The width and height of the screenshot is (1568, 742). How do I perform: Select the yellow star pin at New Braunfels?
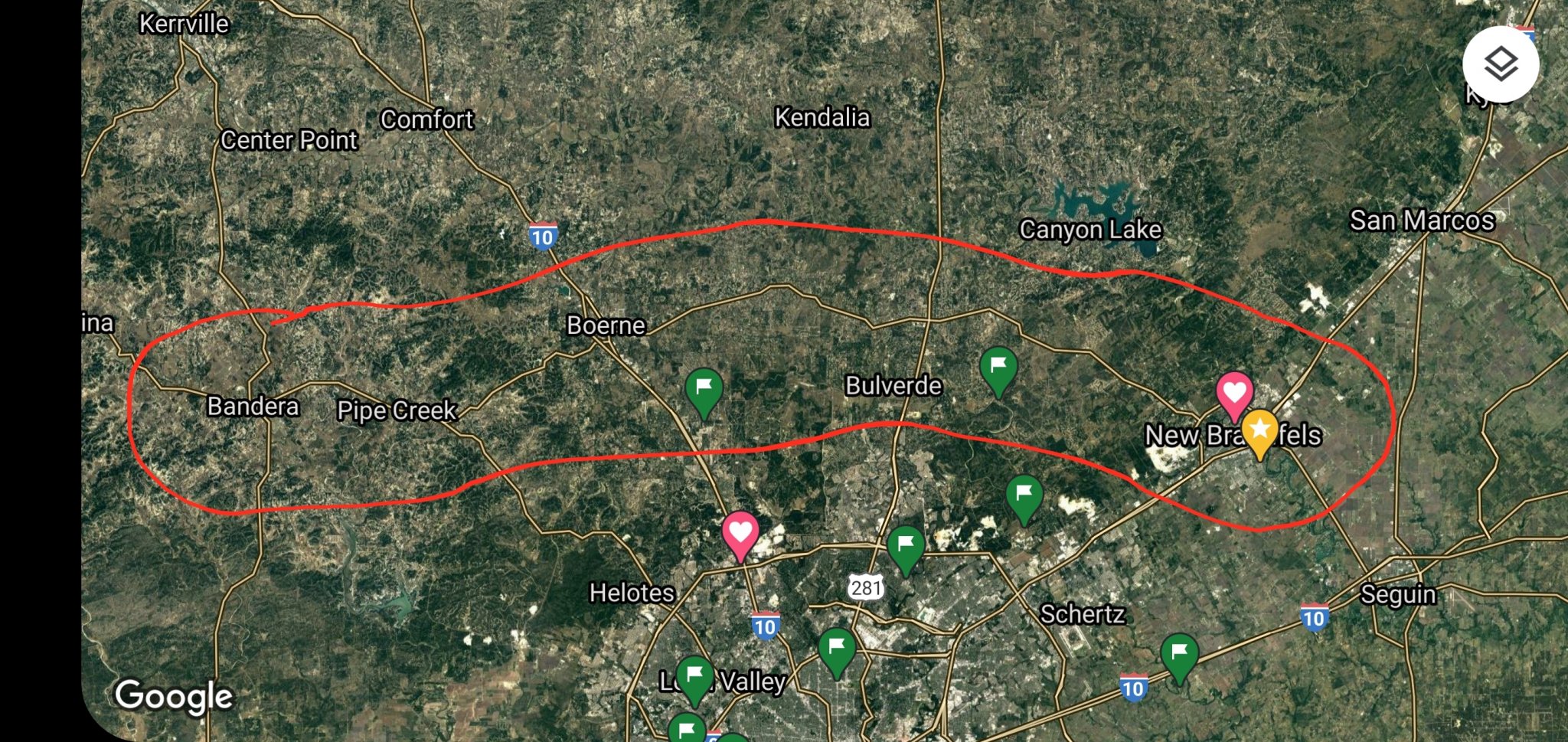pos(1259,431)
